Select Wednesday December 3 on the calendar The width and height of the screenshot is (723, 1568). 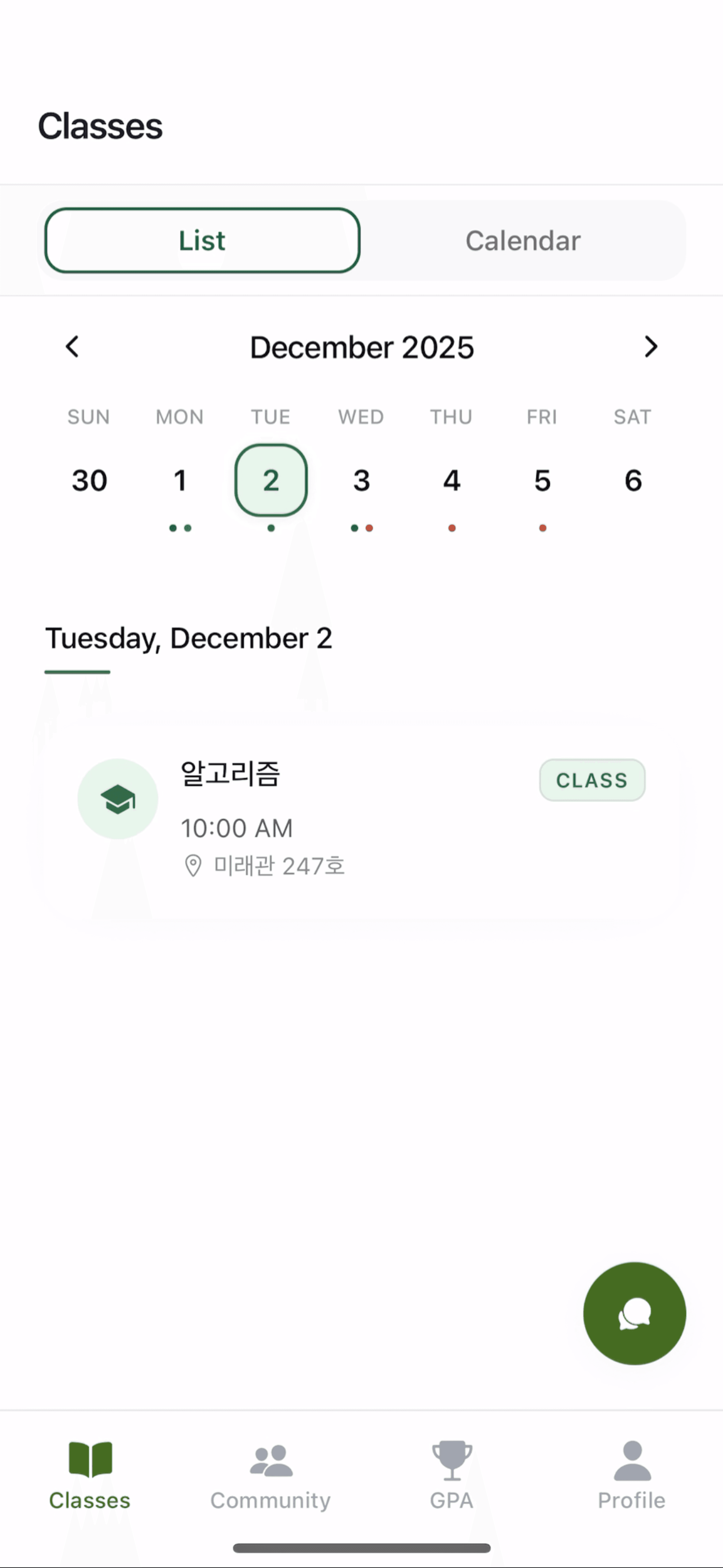click(x=361, y=480)
